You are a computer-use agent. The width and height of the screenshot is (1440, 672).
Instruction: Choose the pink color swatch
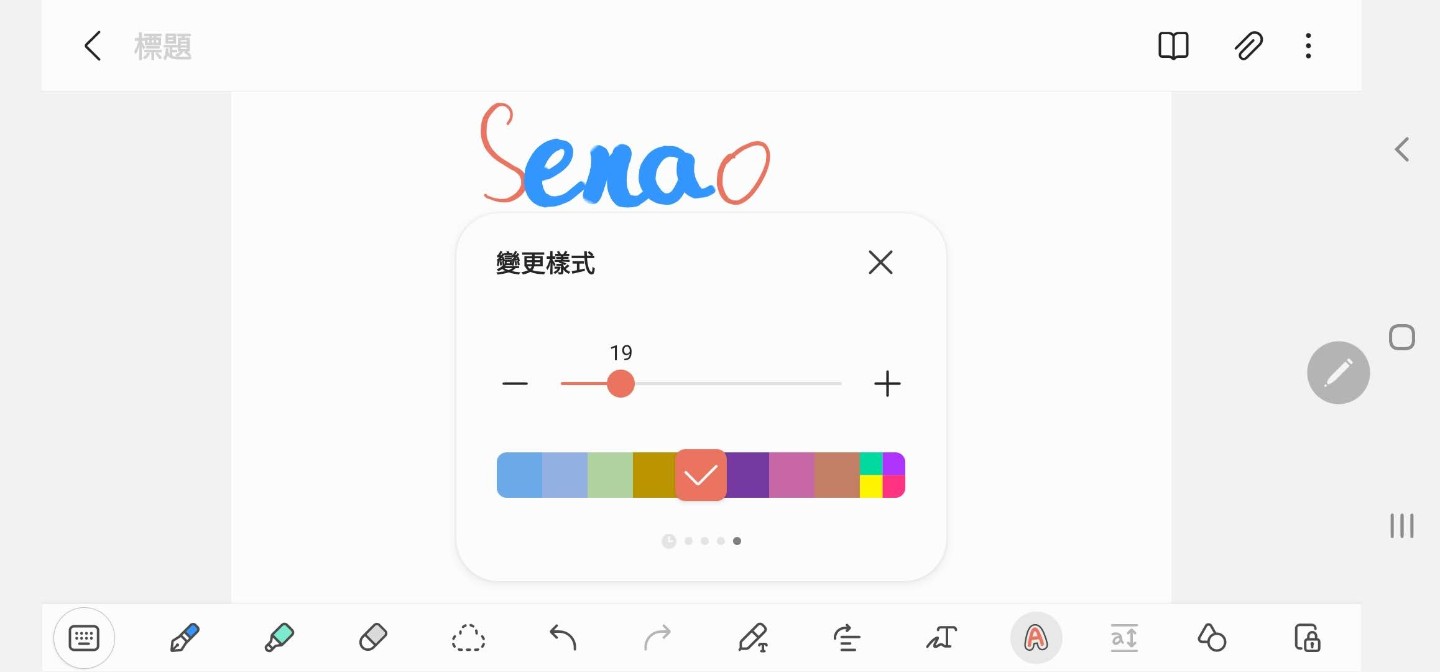pyautogui.click(x=792, y=475)
